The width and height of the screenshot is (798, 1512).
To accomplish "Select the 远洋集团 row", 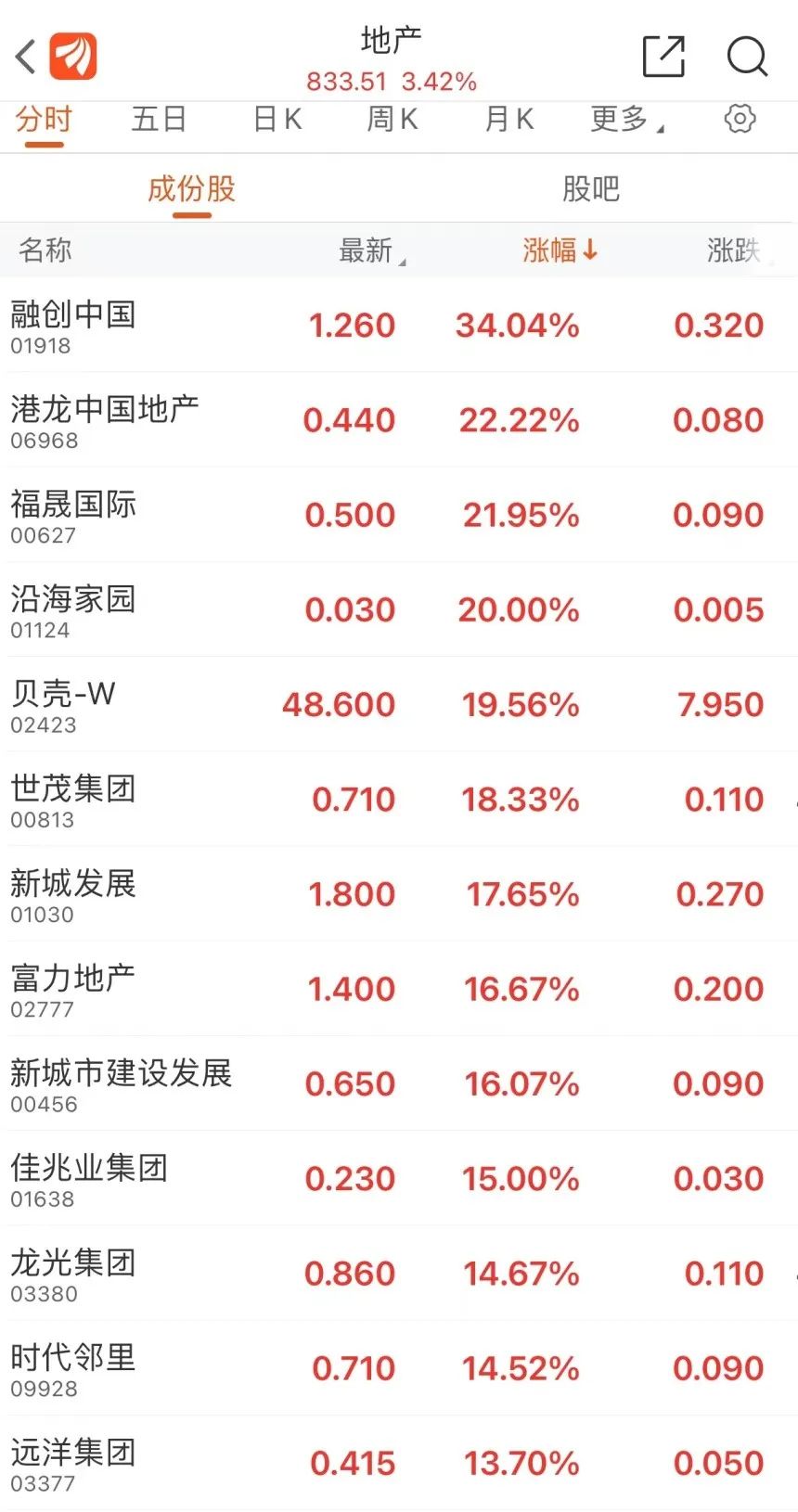I will pos(74,1467).
